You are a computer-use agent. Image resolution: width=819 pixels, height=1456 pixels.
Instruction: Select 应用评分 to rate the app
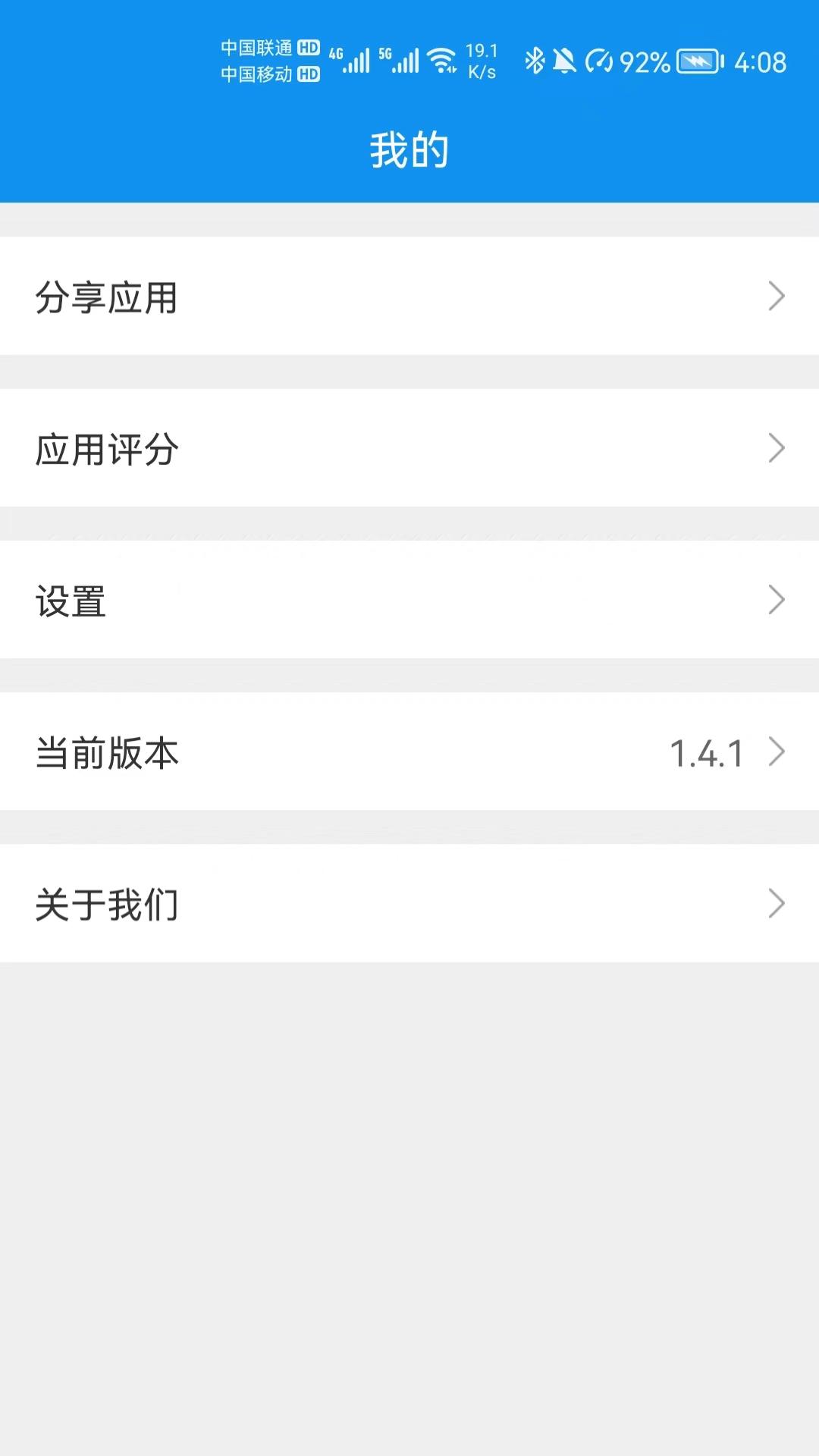point(409,447)
